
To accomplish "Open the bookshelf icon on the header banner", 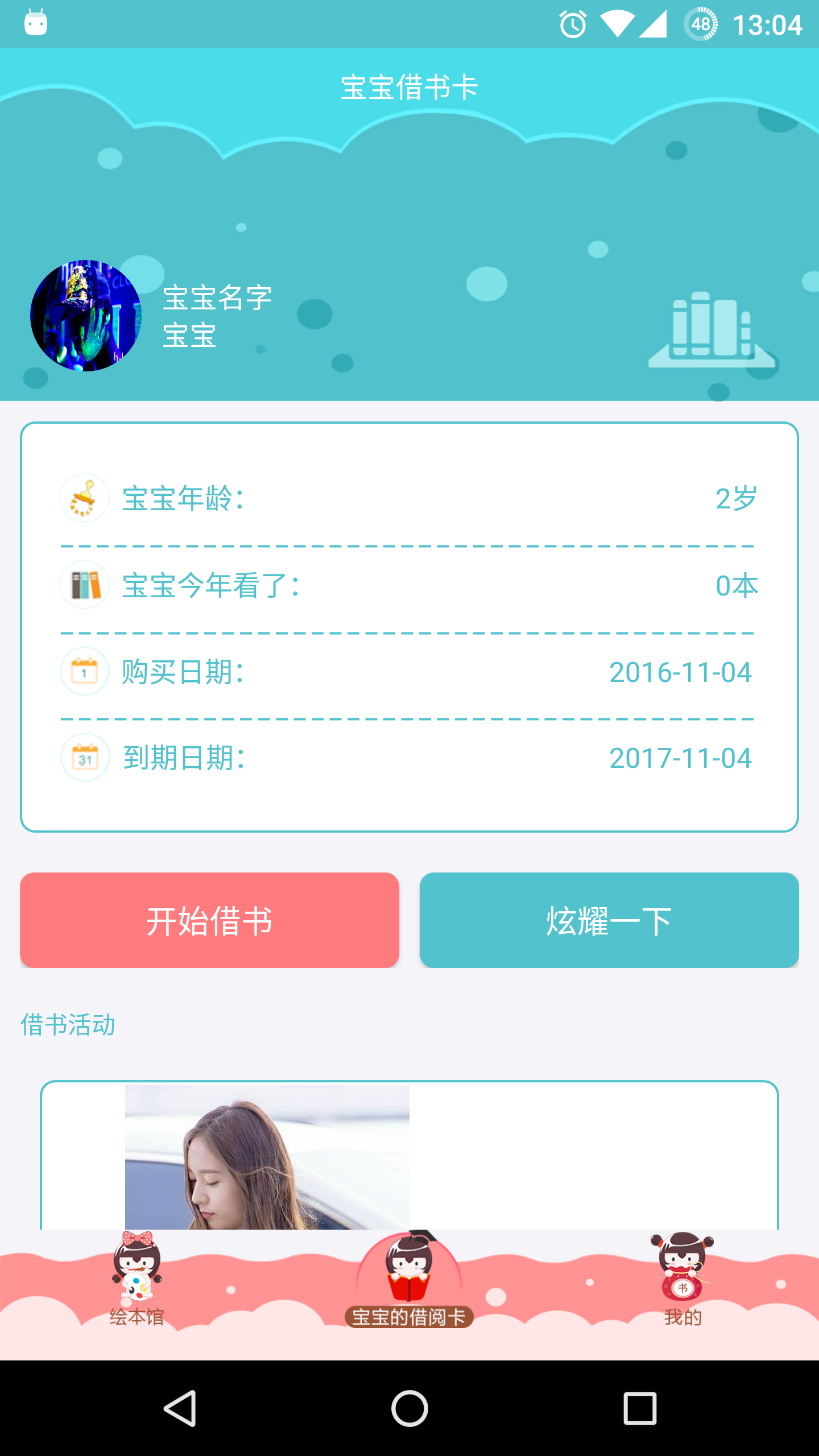I will click(x=711, y=330).
